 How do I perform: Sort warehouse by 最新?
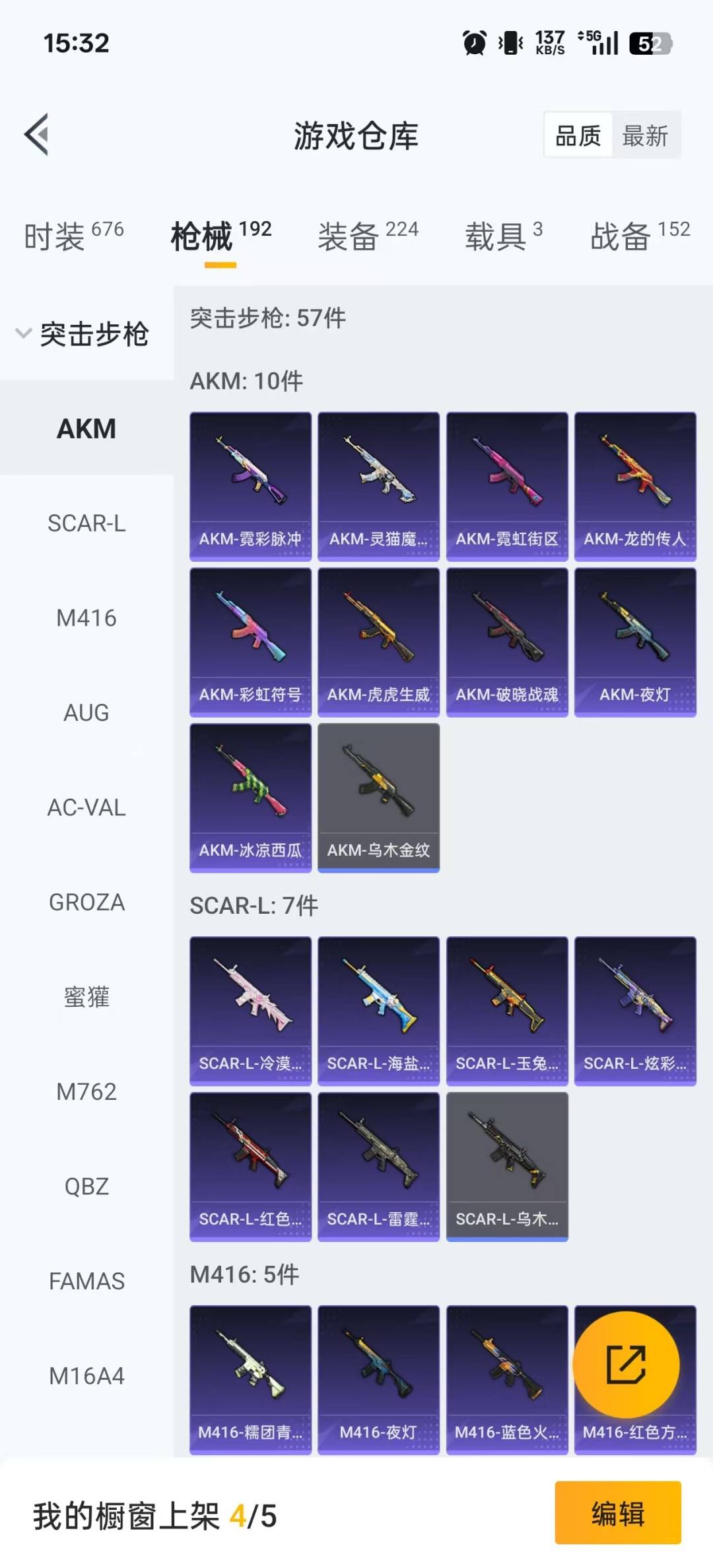coord(645,136)
